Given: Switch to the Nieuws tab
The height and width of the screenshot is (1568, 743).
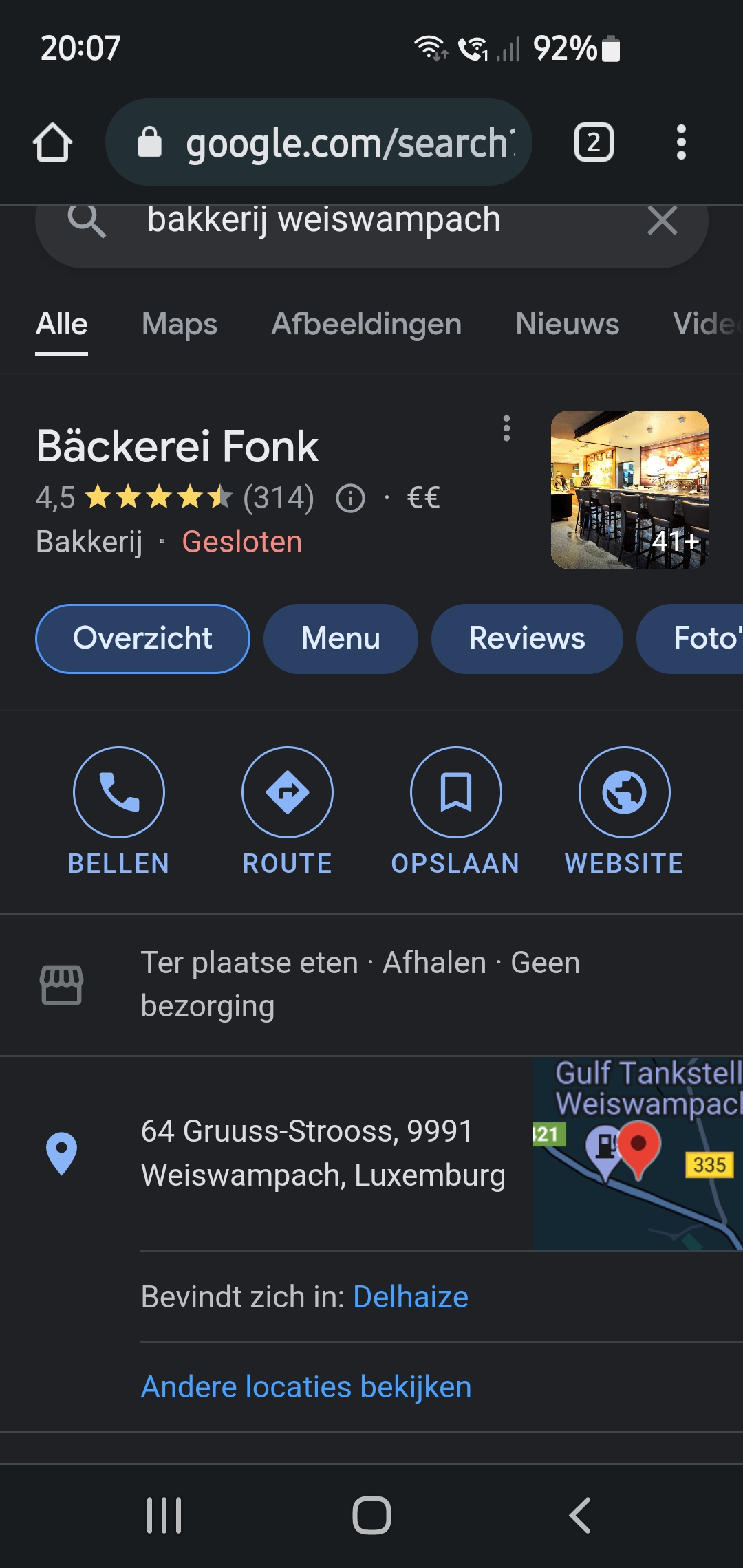Looking at the screenshot, I should pos(567,324).
